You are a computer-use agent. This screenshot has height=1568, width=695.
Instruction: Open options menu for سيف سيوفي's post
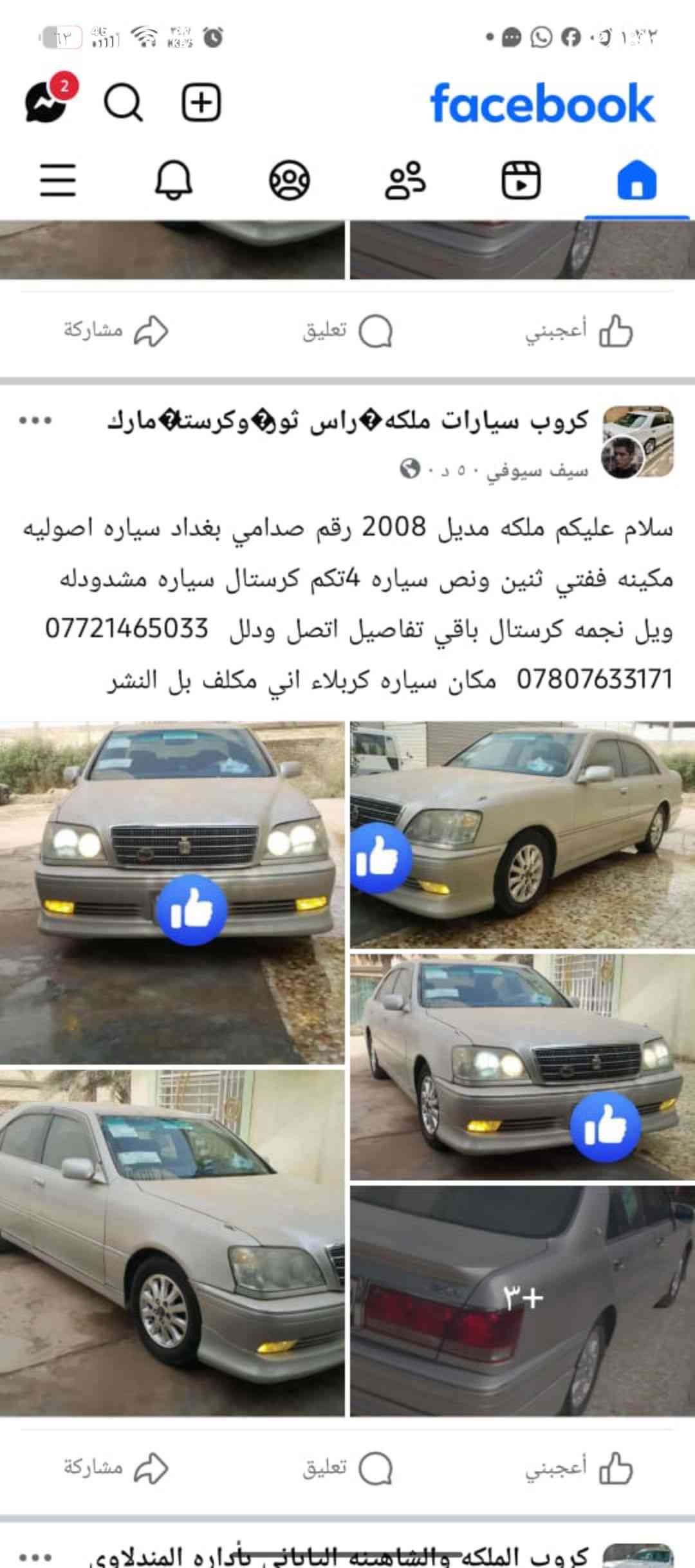[x=35, y=421]
